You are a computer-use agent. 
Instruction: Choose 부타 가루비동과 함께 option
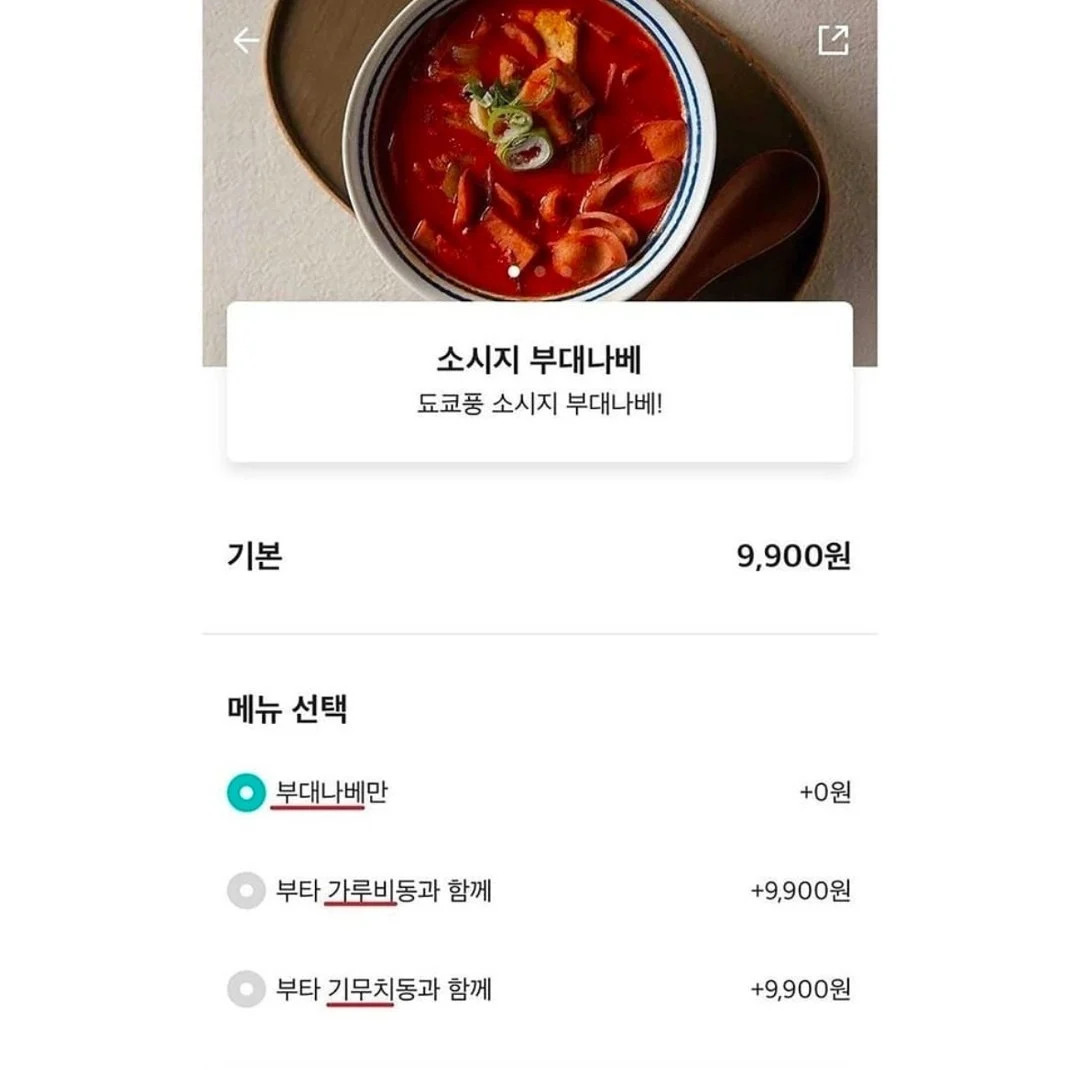click(x=246, y=890)
